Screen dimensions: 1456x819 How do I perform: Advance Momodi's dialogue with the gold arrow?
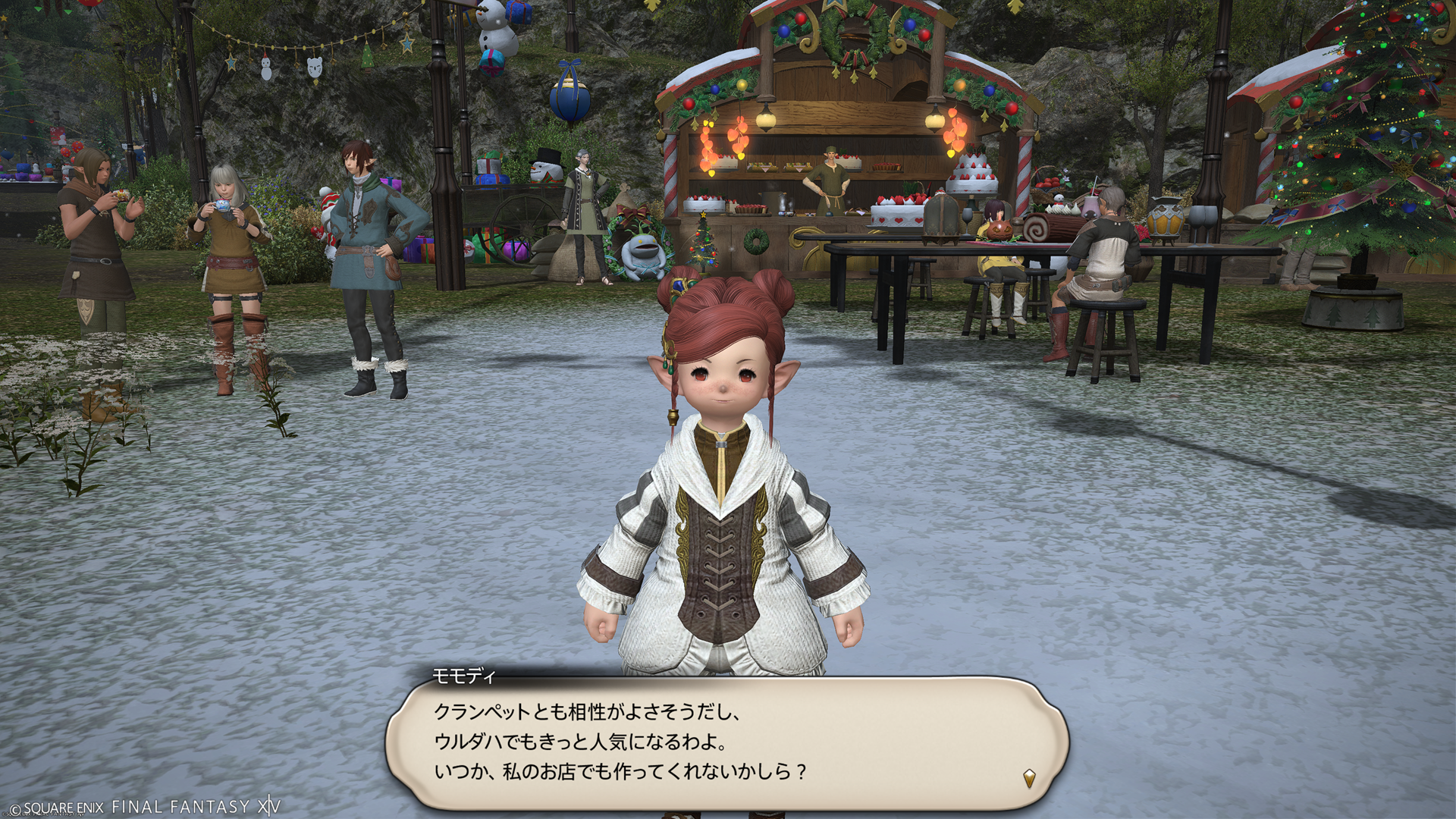[1029, 778]
